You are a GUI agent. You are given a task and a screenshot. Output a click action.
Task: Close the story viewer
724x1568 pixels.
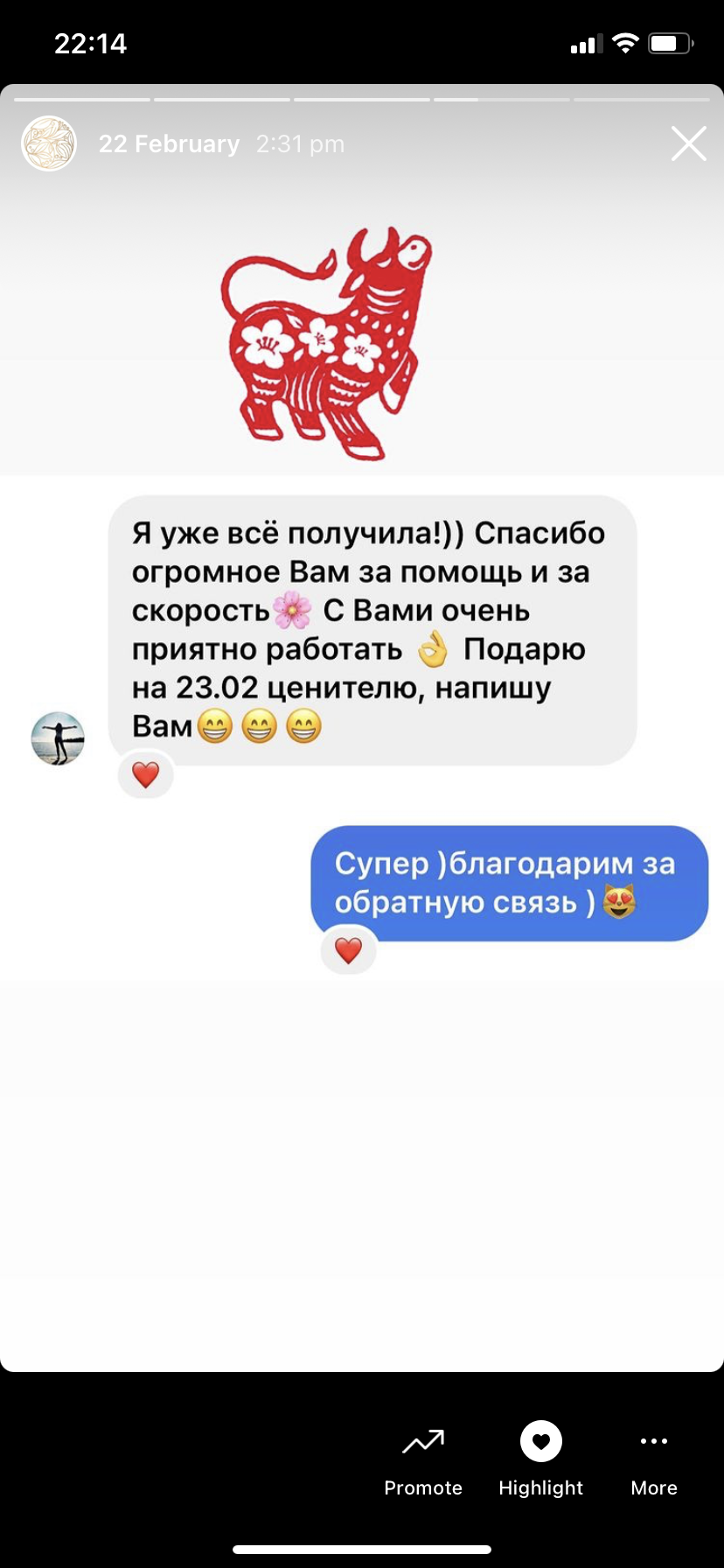point(688,143)
